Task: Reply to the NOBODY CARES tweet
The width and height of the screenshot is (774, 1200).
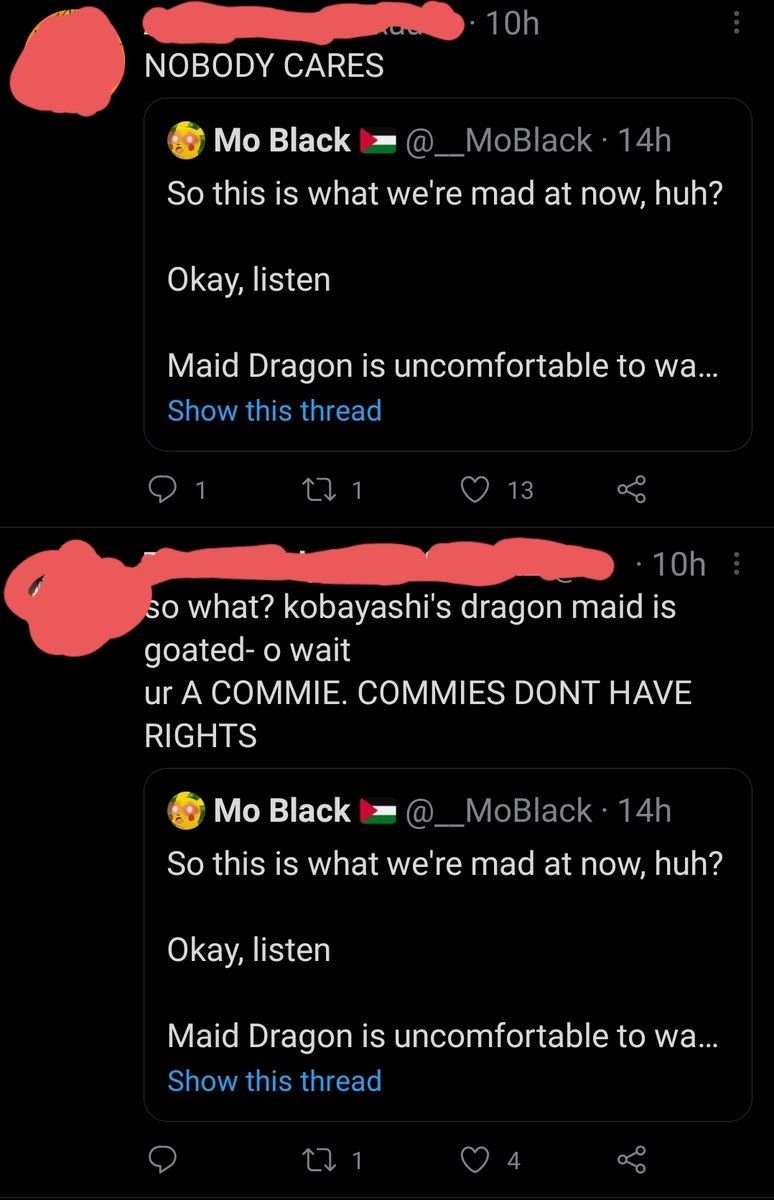Action: [x=162, y=489]
